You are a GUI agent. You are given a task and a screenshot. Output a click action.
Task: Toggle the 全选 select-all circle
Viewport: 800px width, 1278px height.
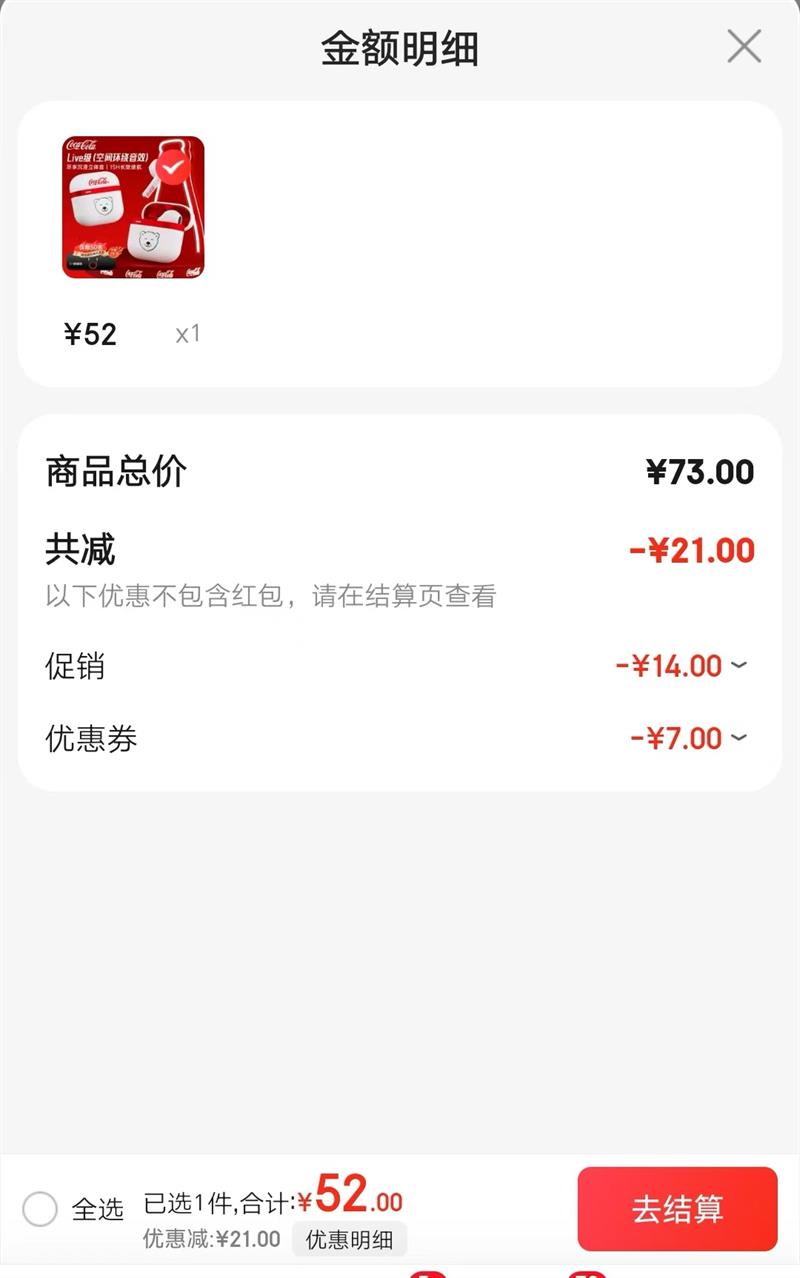[40, 1209]
